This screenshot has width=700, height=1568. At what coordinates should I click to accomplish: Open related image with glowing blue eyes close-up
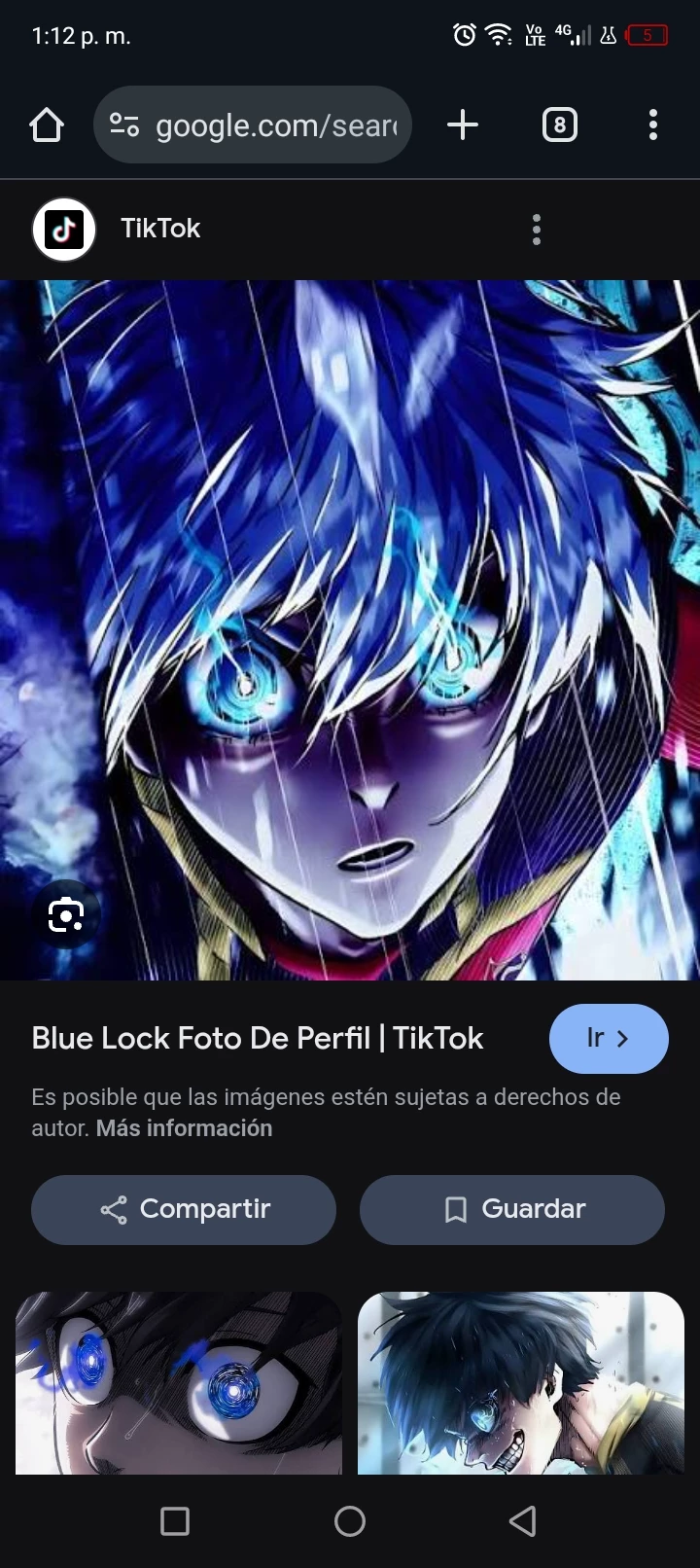179,1381
